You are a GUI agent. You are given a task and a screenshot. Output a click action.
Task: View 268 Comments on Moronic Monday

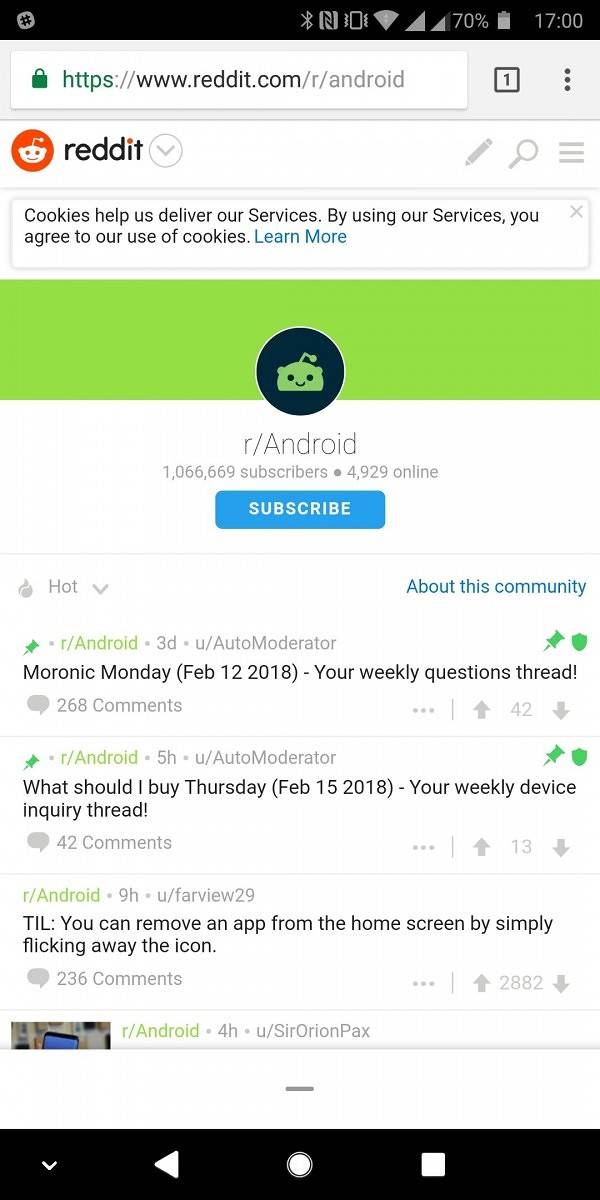pyautogui.click(x=105, y=706)
